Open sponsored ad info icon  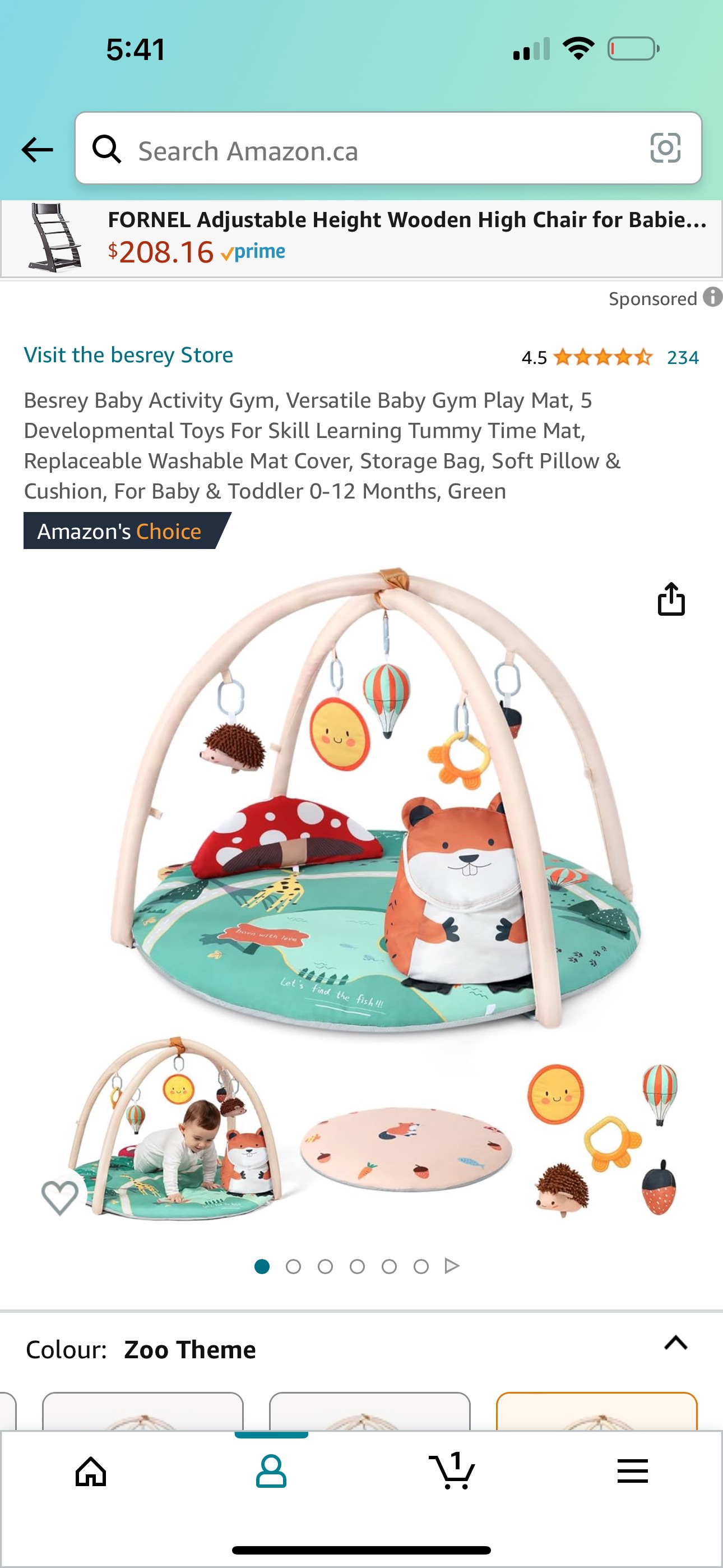(x=711, y=298)
